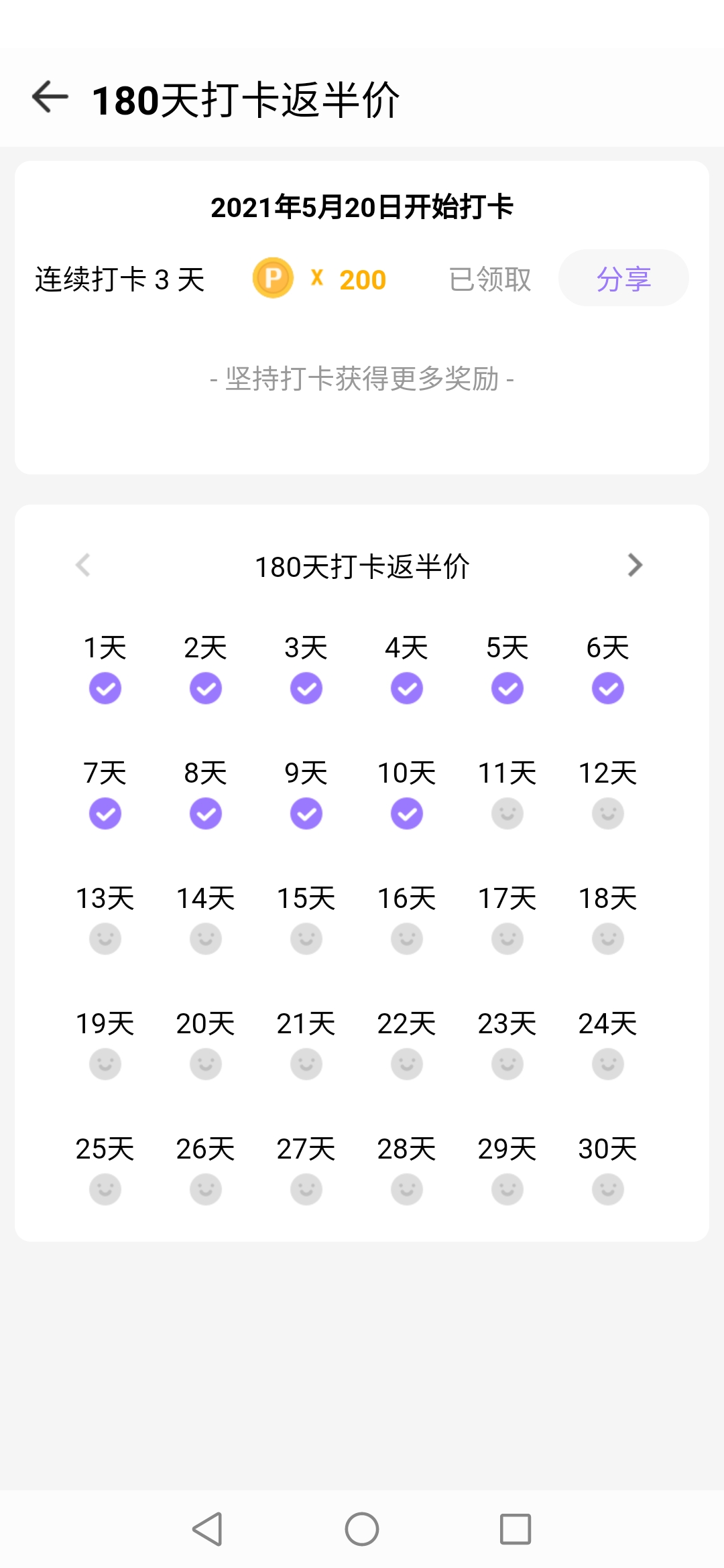Tap the smiley icon under 30天
The width and height of the screenshot is (724, 1568).
pos(607,1189)
